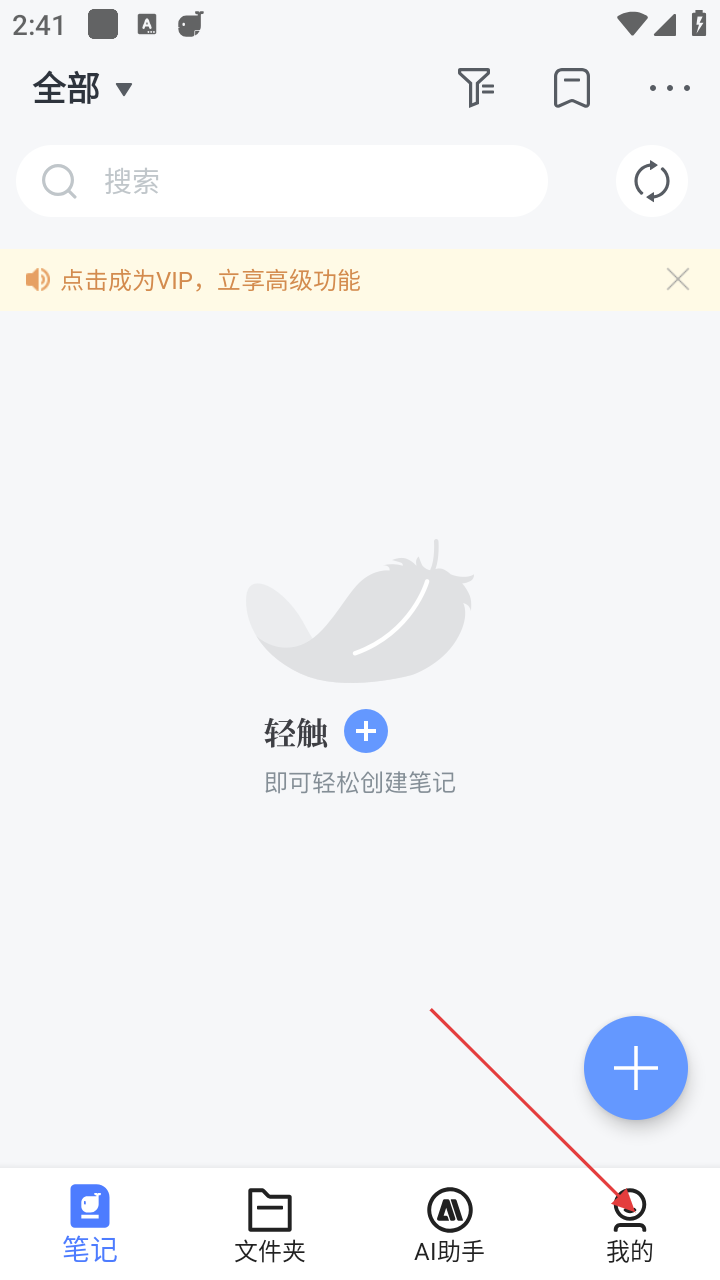
Task: Go to the 我的 tab
Action: coord(630,1224)
